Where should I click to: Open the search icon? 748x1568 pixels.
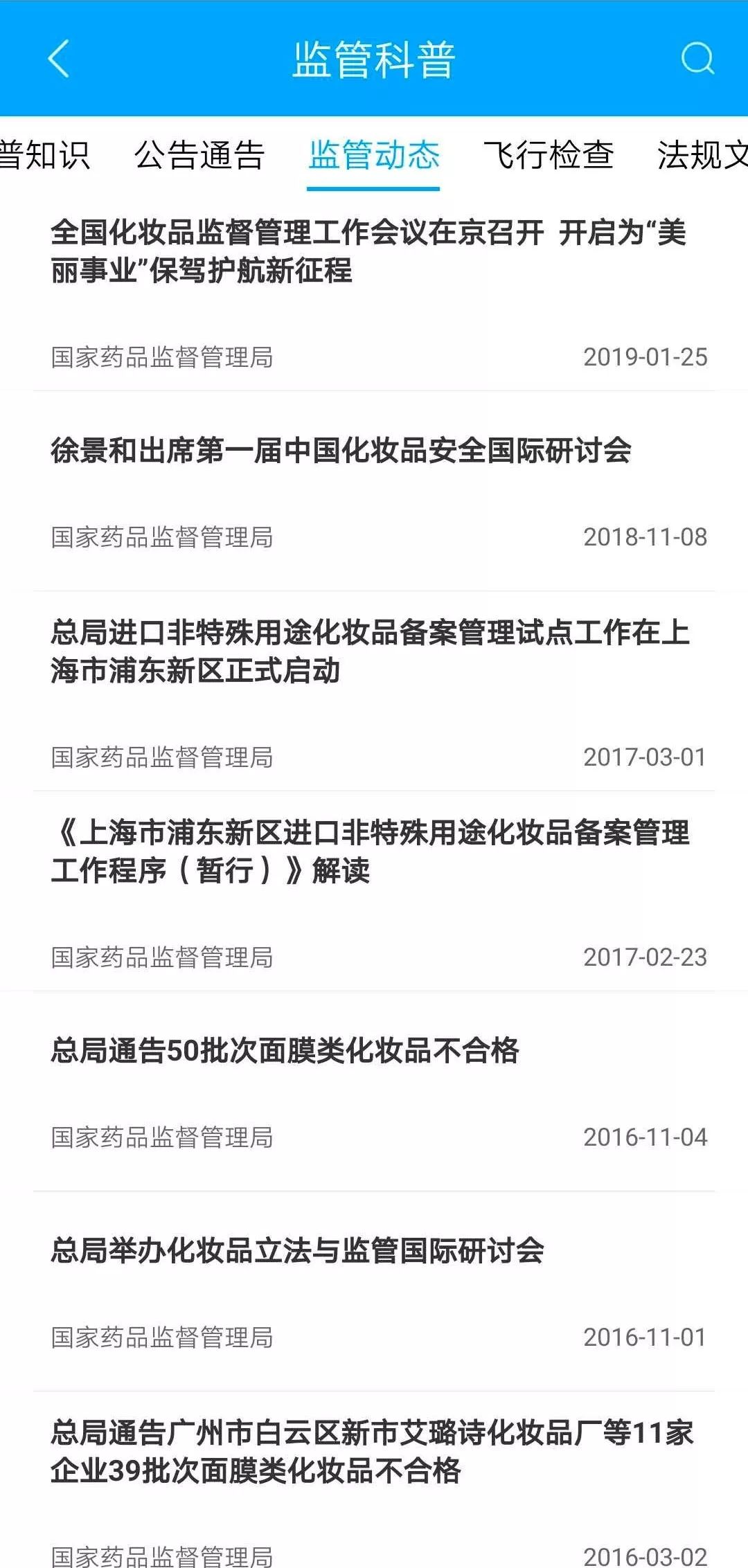pyautogui.click(x=697, y=59)
